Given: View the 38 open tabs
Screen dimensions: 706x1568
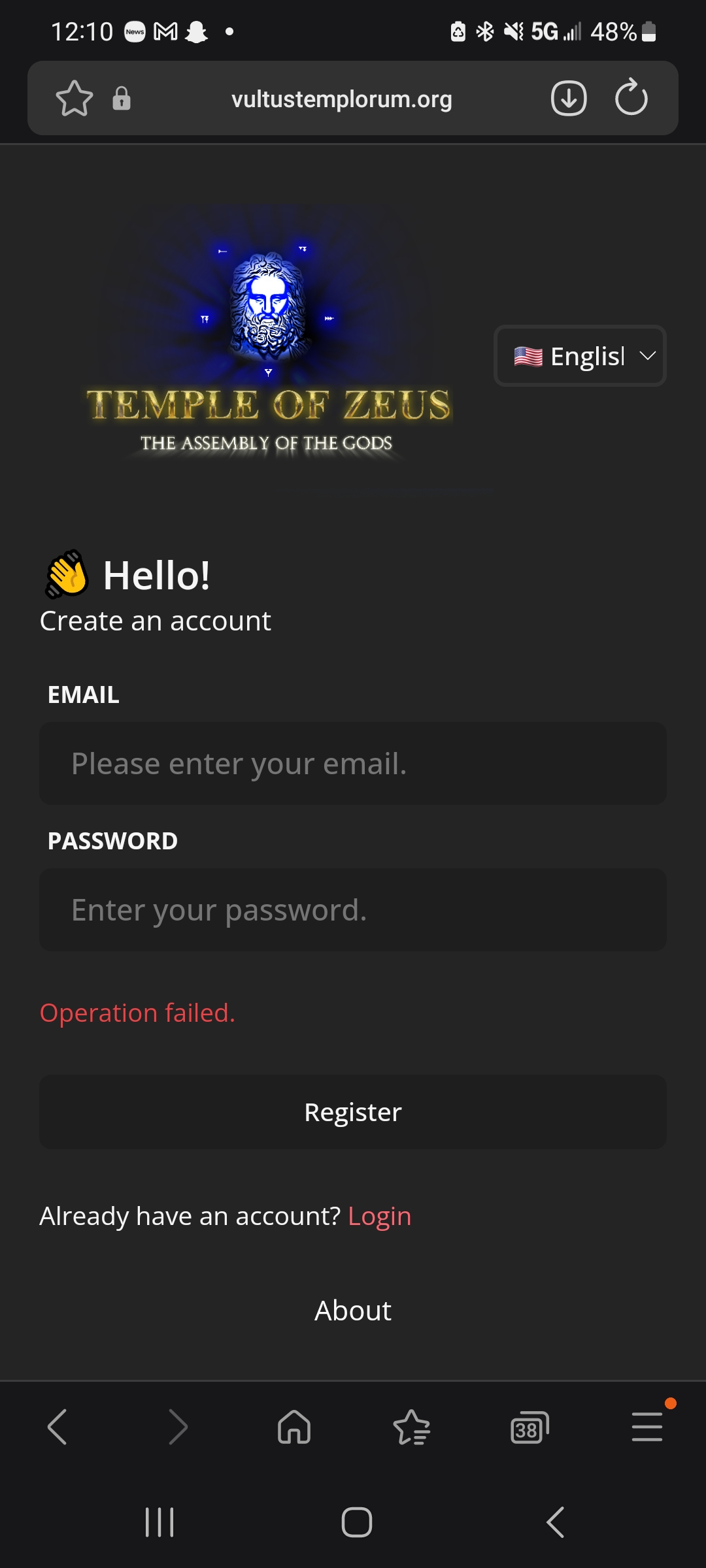Looking at the screenshot, I should [529, 1428].
